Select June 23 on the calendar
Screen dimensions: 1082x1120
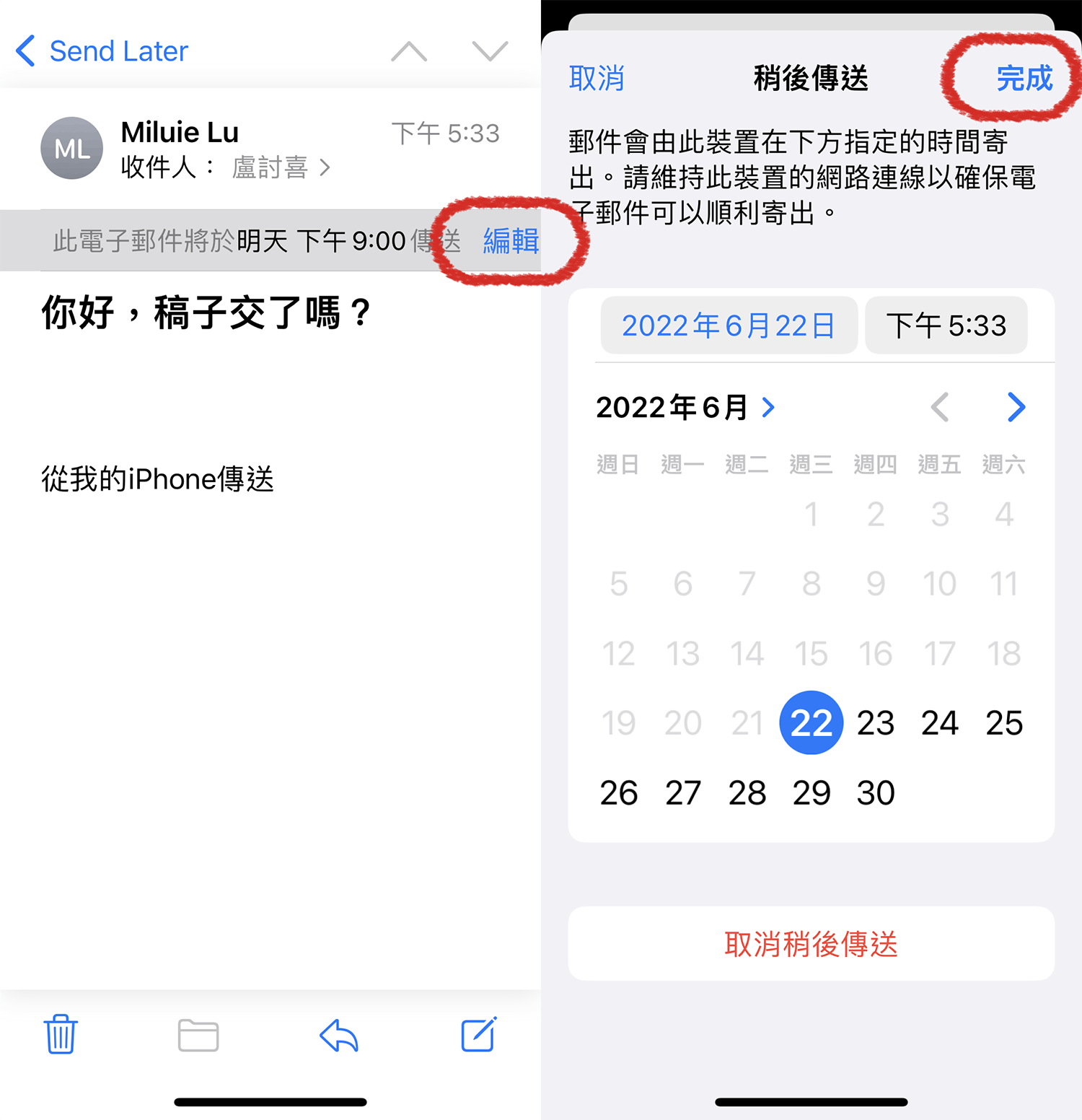875,723
